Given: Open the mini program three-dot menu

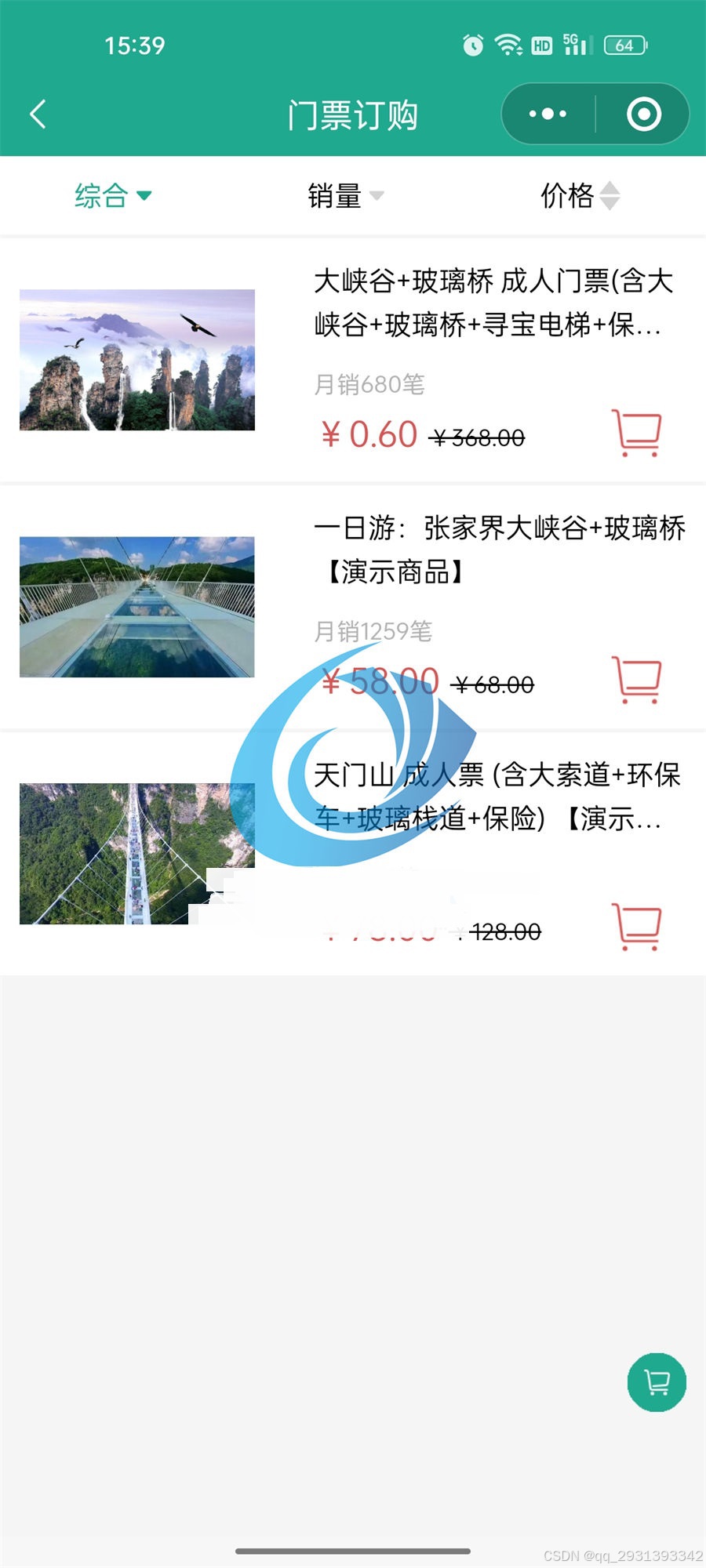Looking at the screenshot, I should [x=548, y=114].
